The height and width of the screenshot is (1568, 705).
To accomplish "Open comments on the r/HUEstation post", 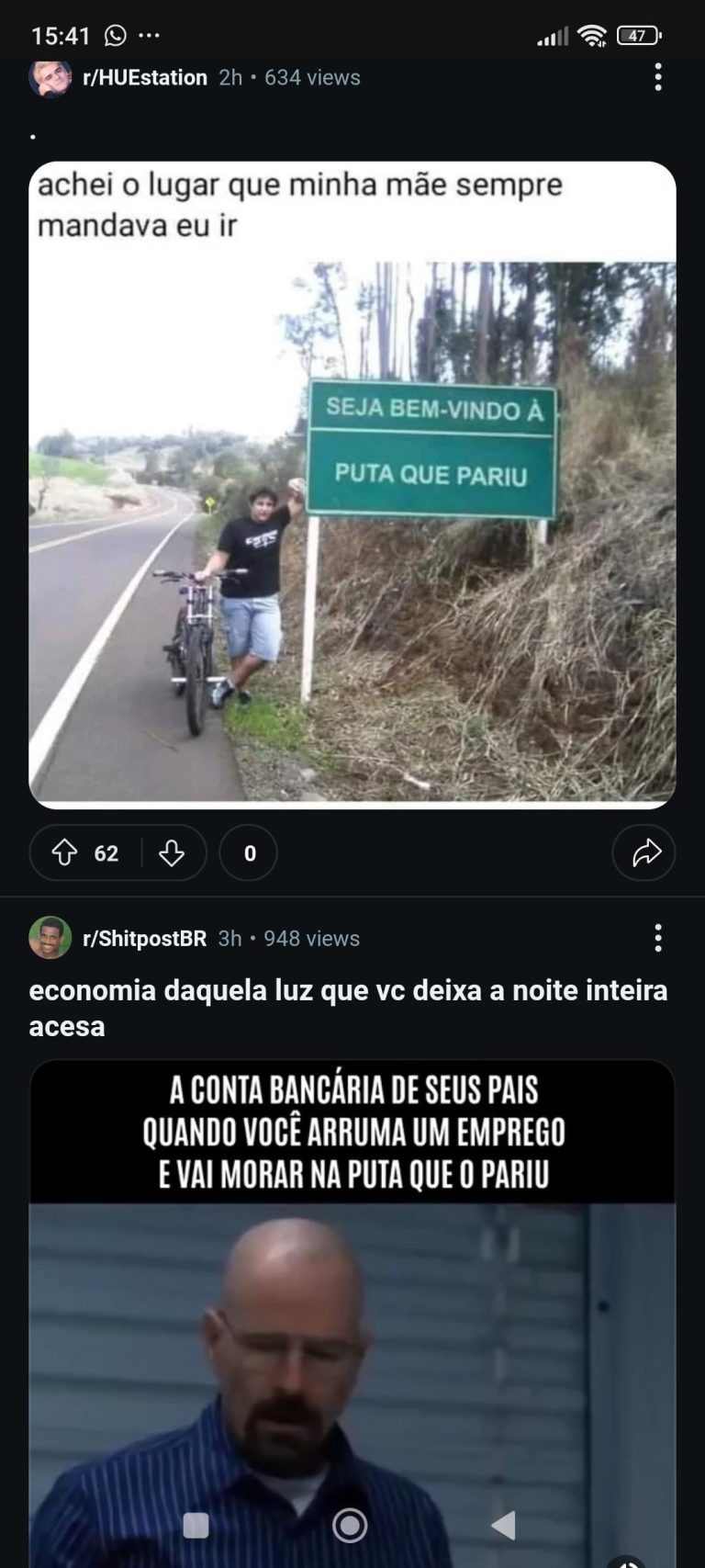I will [x=249, y=853].
